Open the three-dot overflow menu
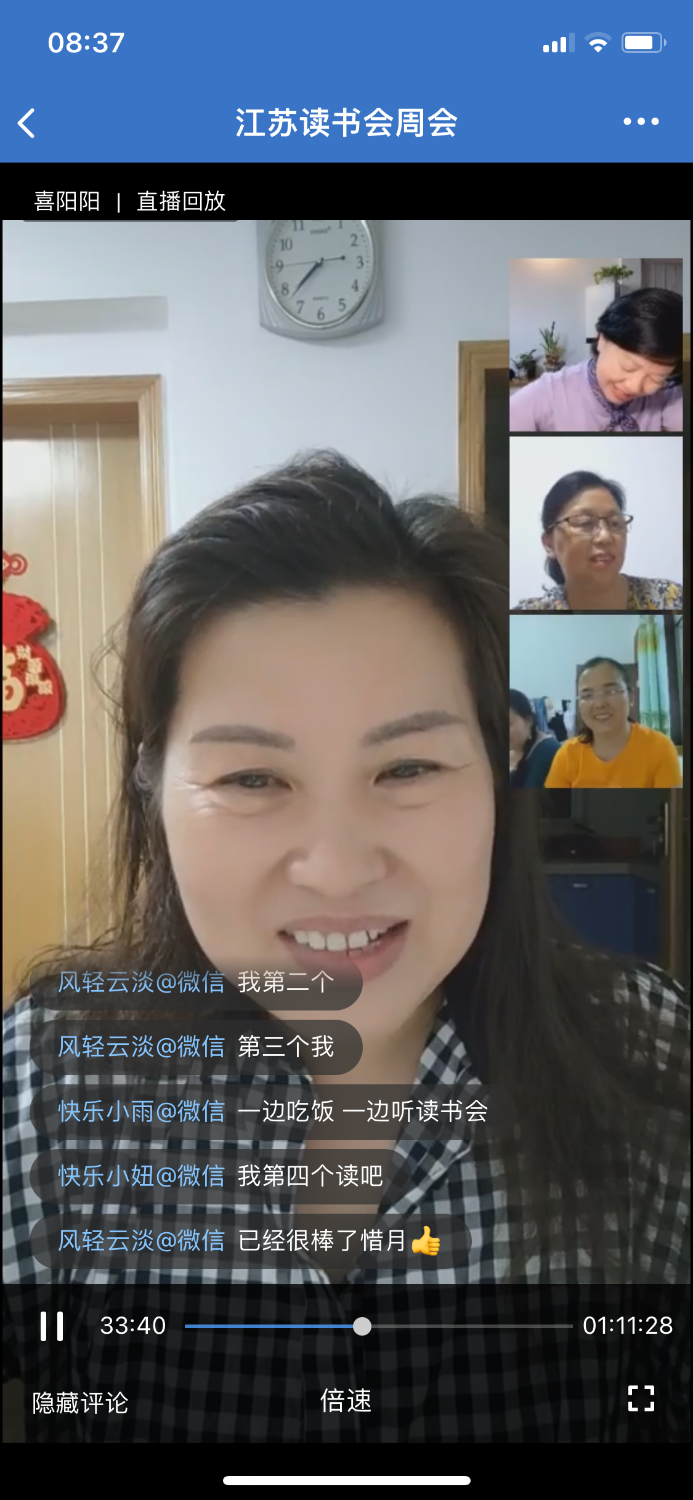693x1500 pixels. coord(641,122)
